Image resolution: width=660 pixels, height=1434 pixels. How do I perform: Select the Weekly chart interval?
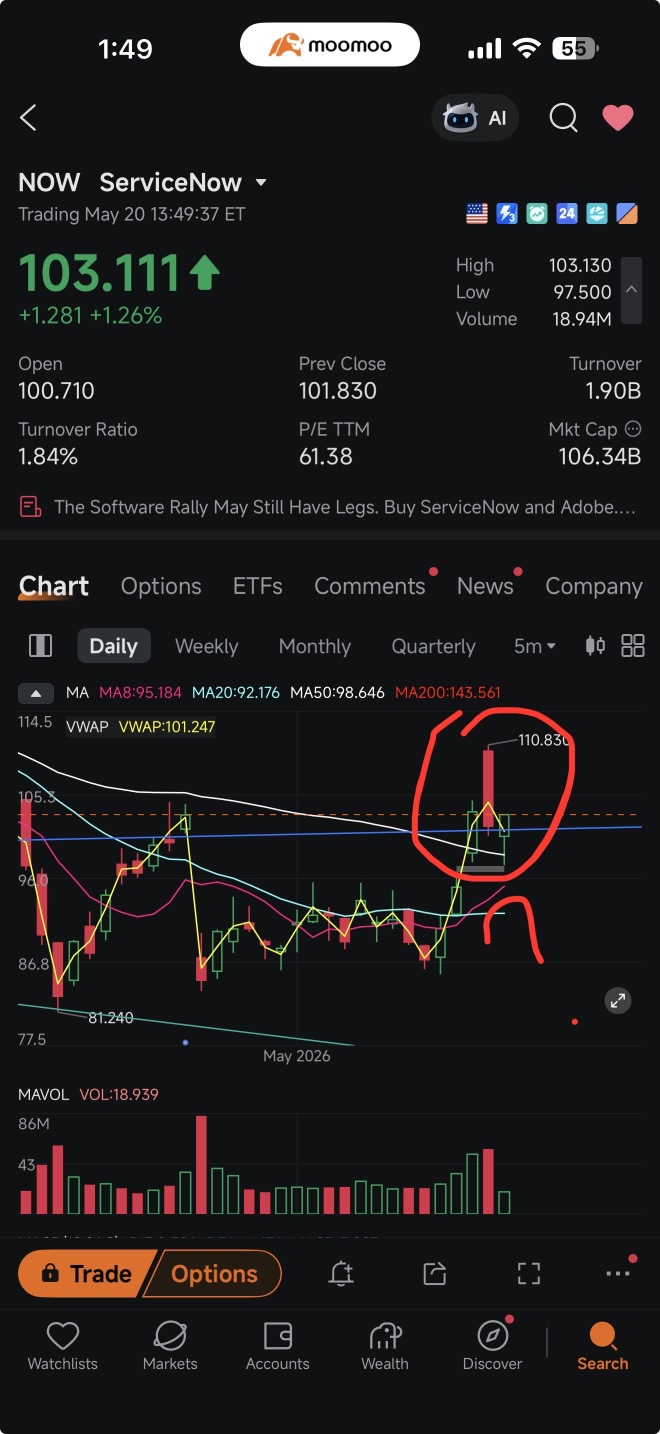coord(206,646)
